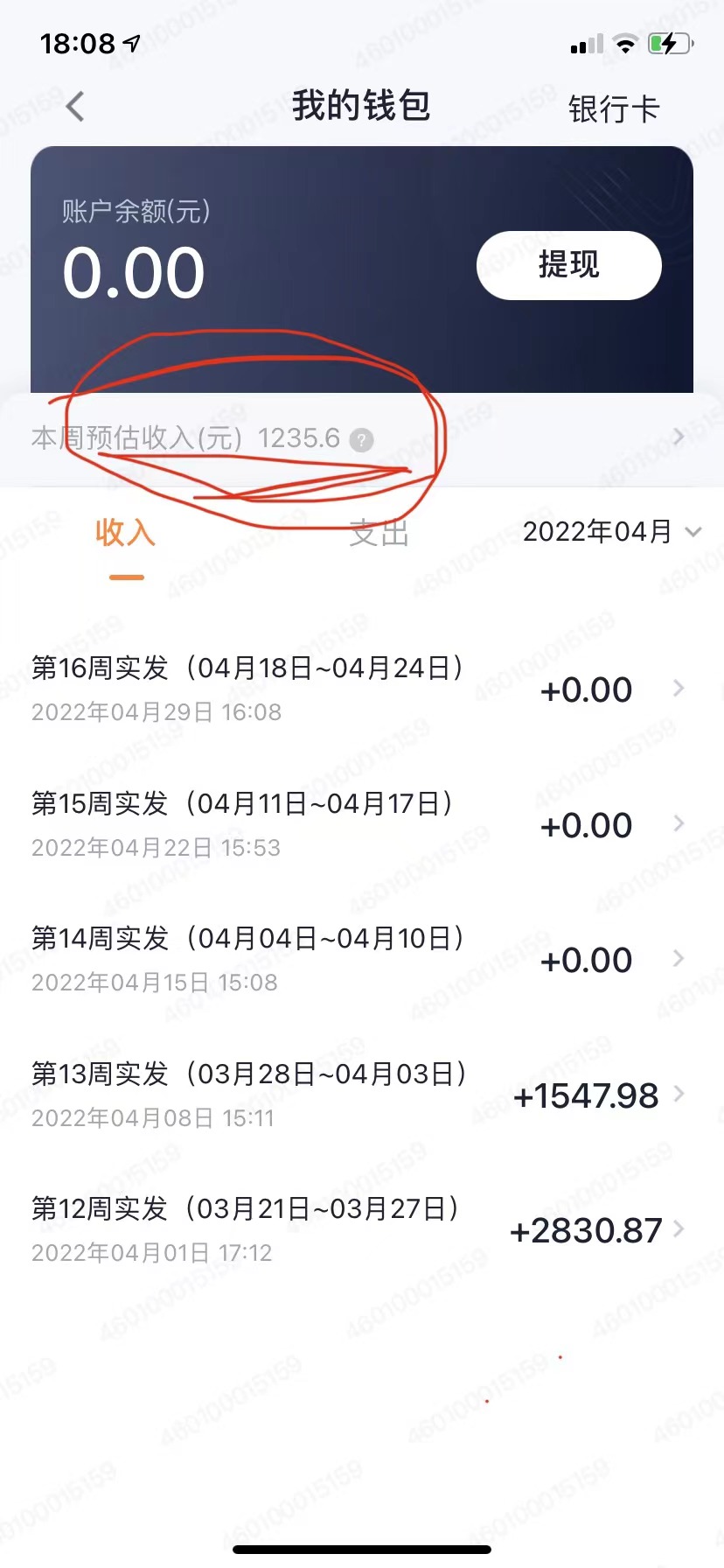The height and width of the screenshot is (1568, 724).
Task: Tap the cellular signal bars icon
Action: [x=585, y=43]
